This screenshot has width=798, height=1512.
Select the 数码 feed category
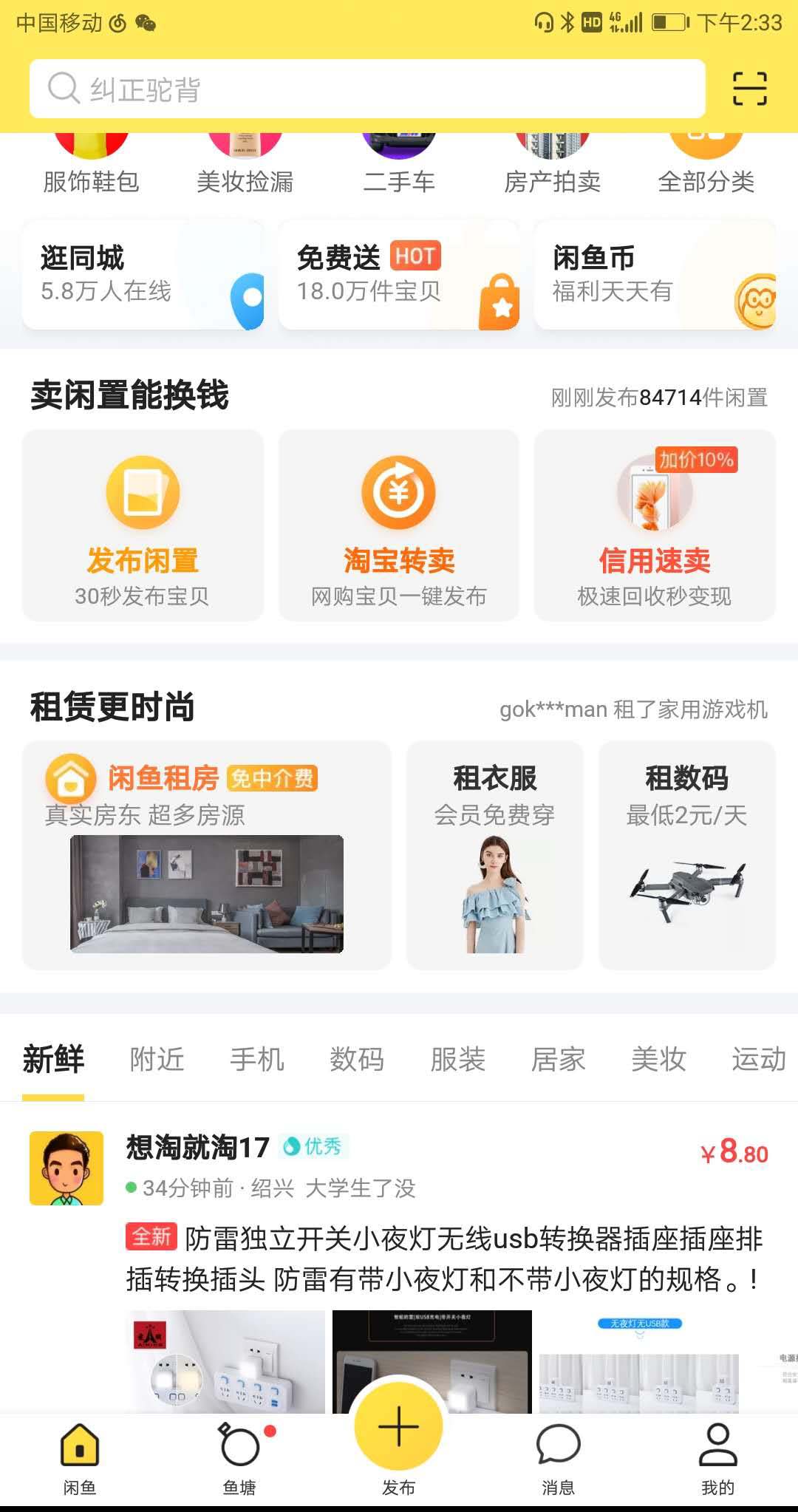pos(358,1059)
